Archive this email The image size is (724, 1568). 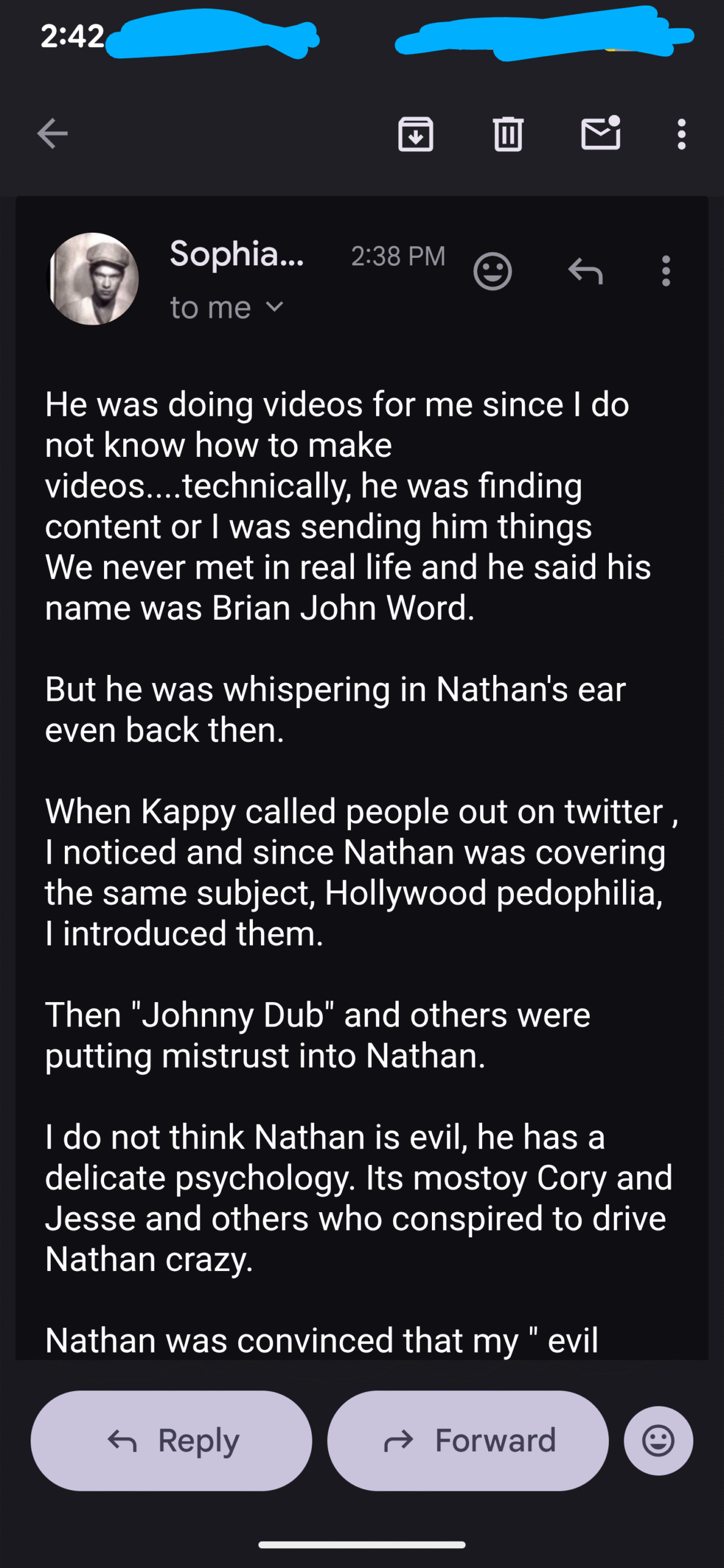(416, 134)
